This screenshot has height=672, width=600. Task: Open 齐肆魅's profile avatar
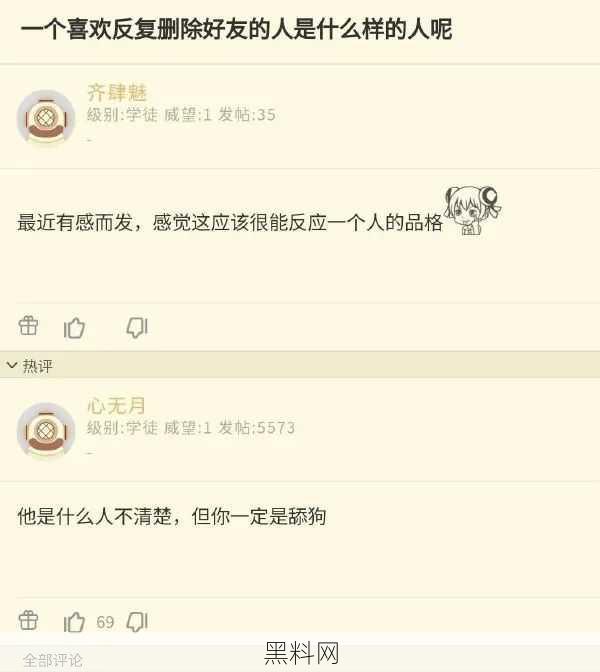[x=46, y=119]
